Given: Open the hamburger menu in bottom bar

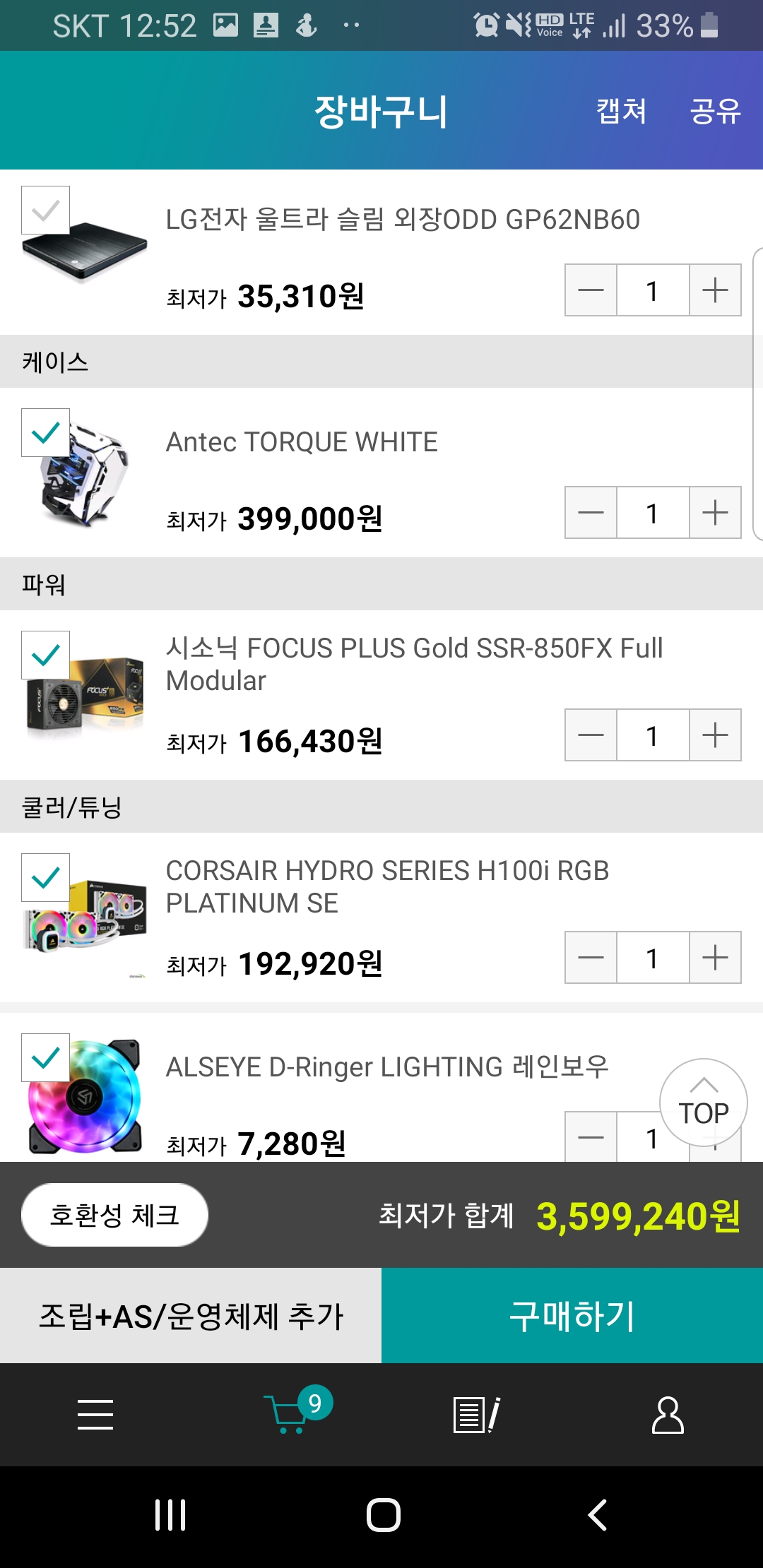Looking at the screenshot, I should (95, 1415).
